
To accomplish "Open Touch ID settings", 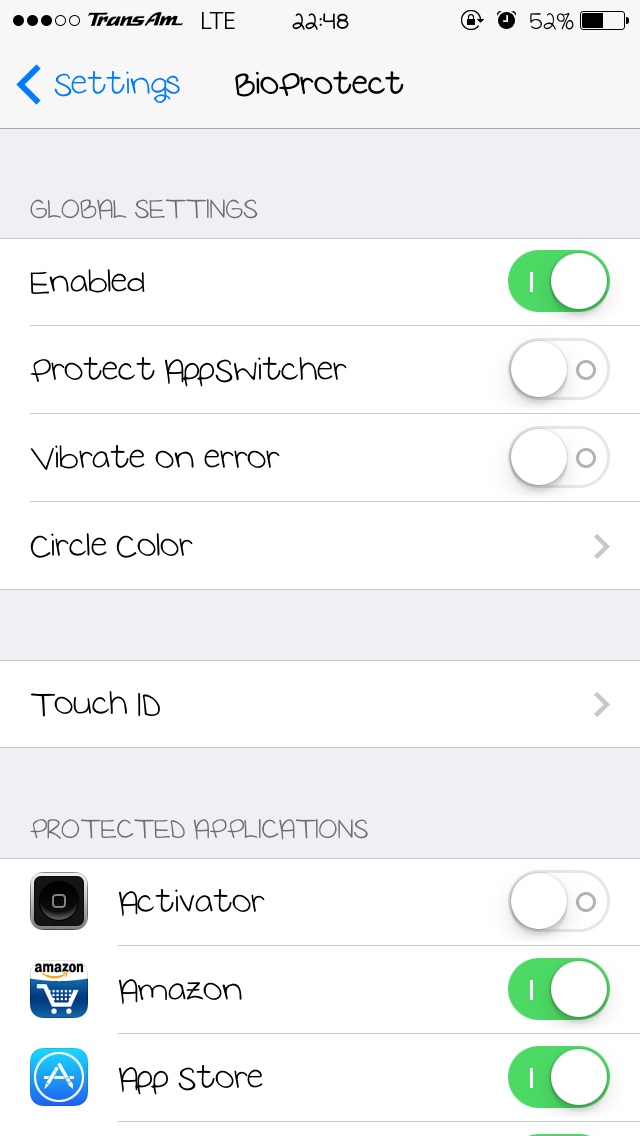I will click(320, 704).
